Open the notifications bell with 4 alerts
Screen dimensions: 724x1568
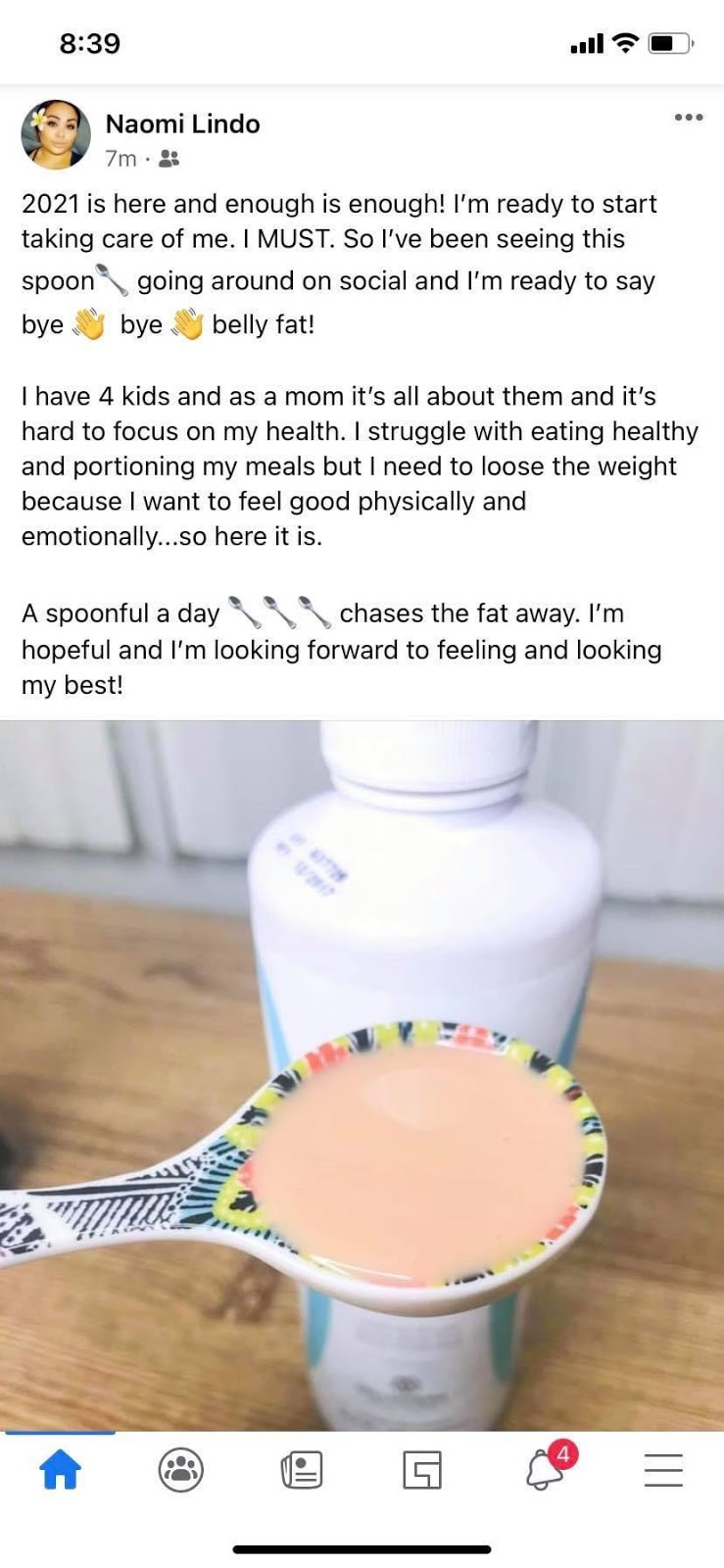pyautogui.click(x=545, y=1470)
